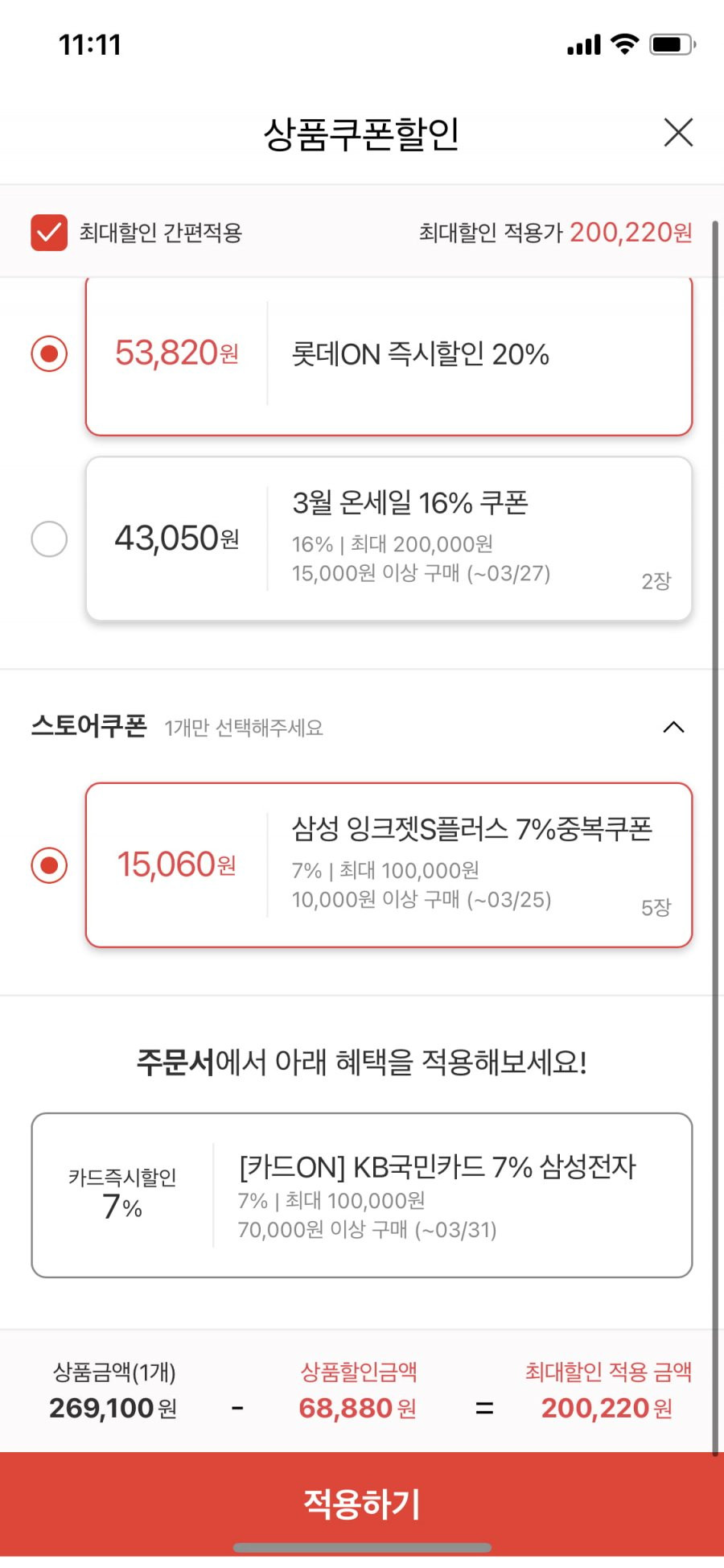Uncheck 최대할인 간편적용 checkbox

[49, 233]
